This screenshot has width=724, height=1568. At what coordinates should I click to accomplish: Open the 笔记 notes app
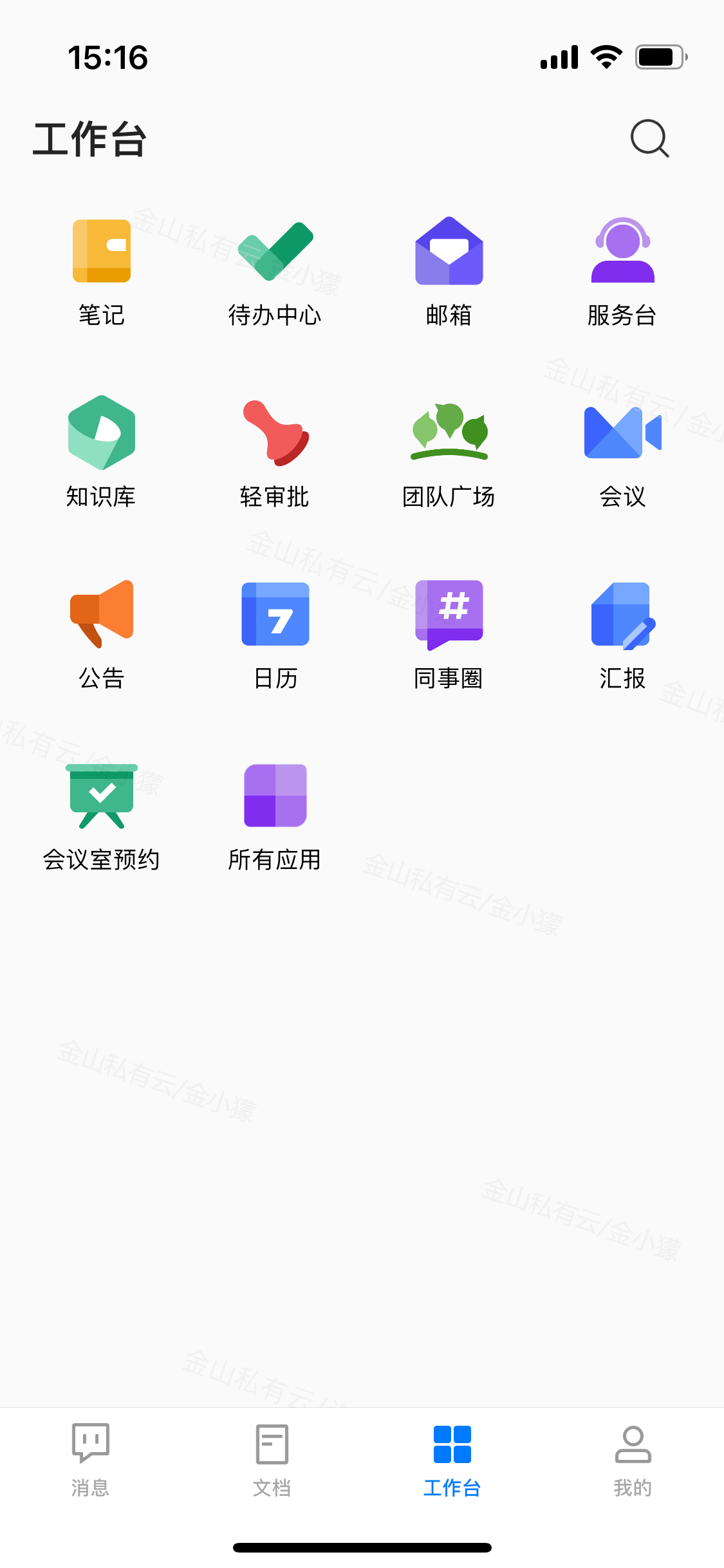coord(102,251)
